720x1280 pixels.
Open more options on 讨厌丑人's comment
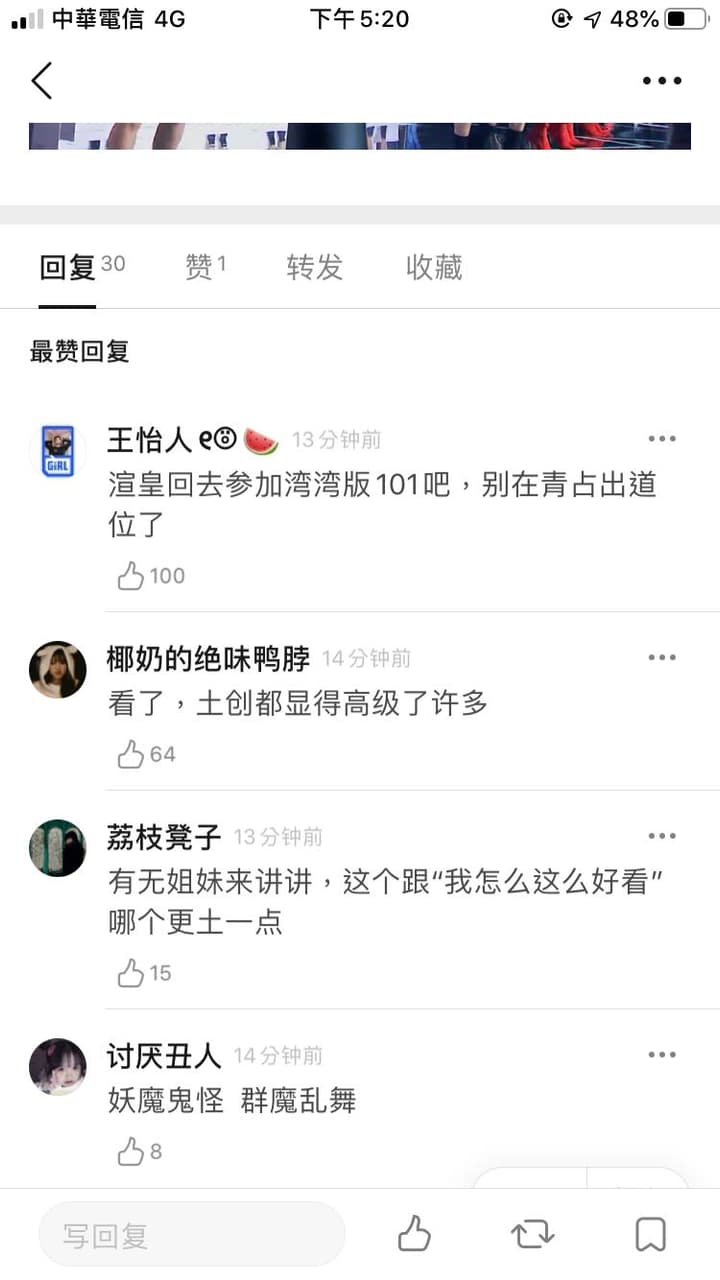coord(662,1055)
